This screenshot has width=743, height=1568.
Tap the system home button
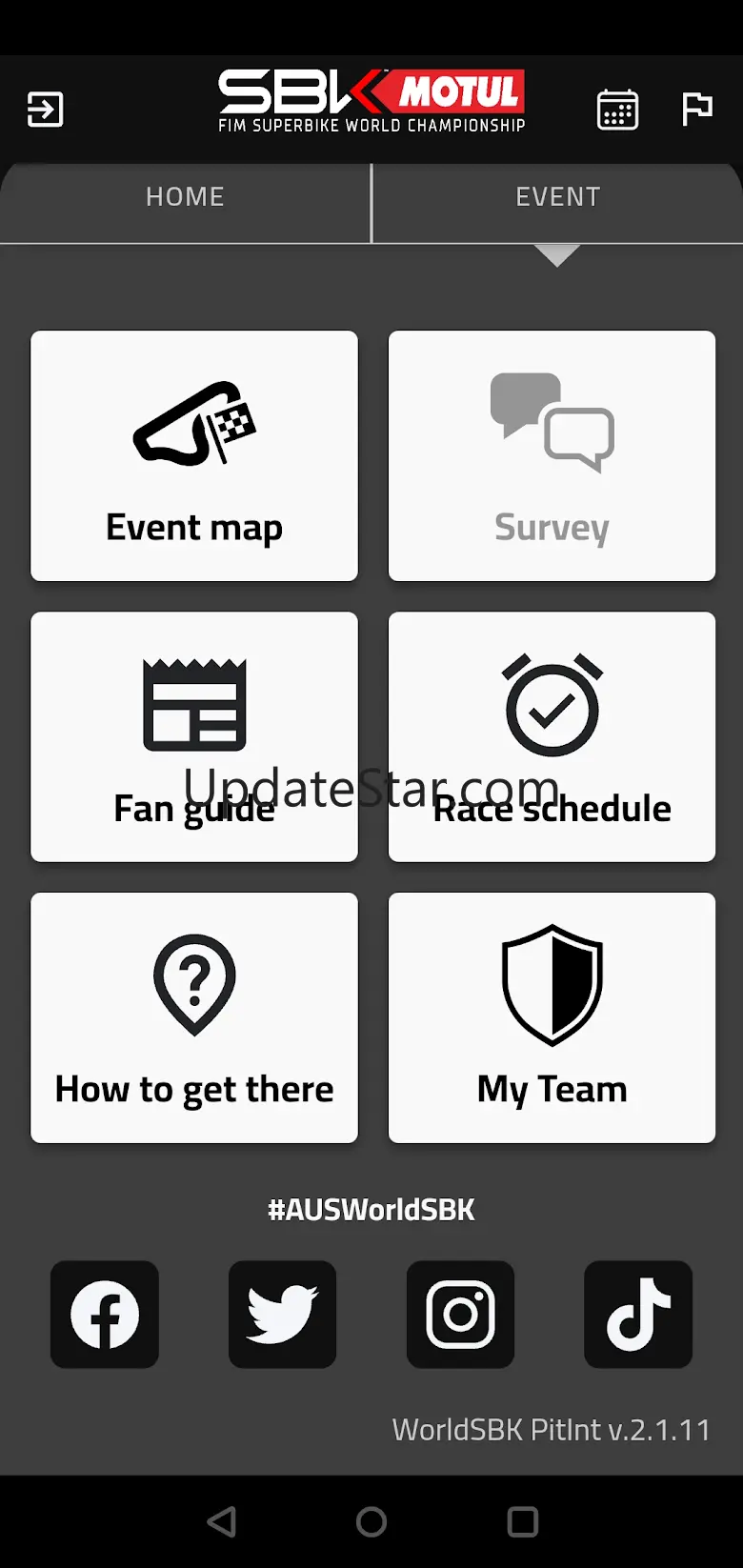(371, 1521)
